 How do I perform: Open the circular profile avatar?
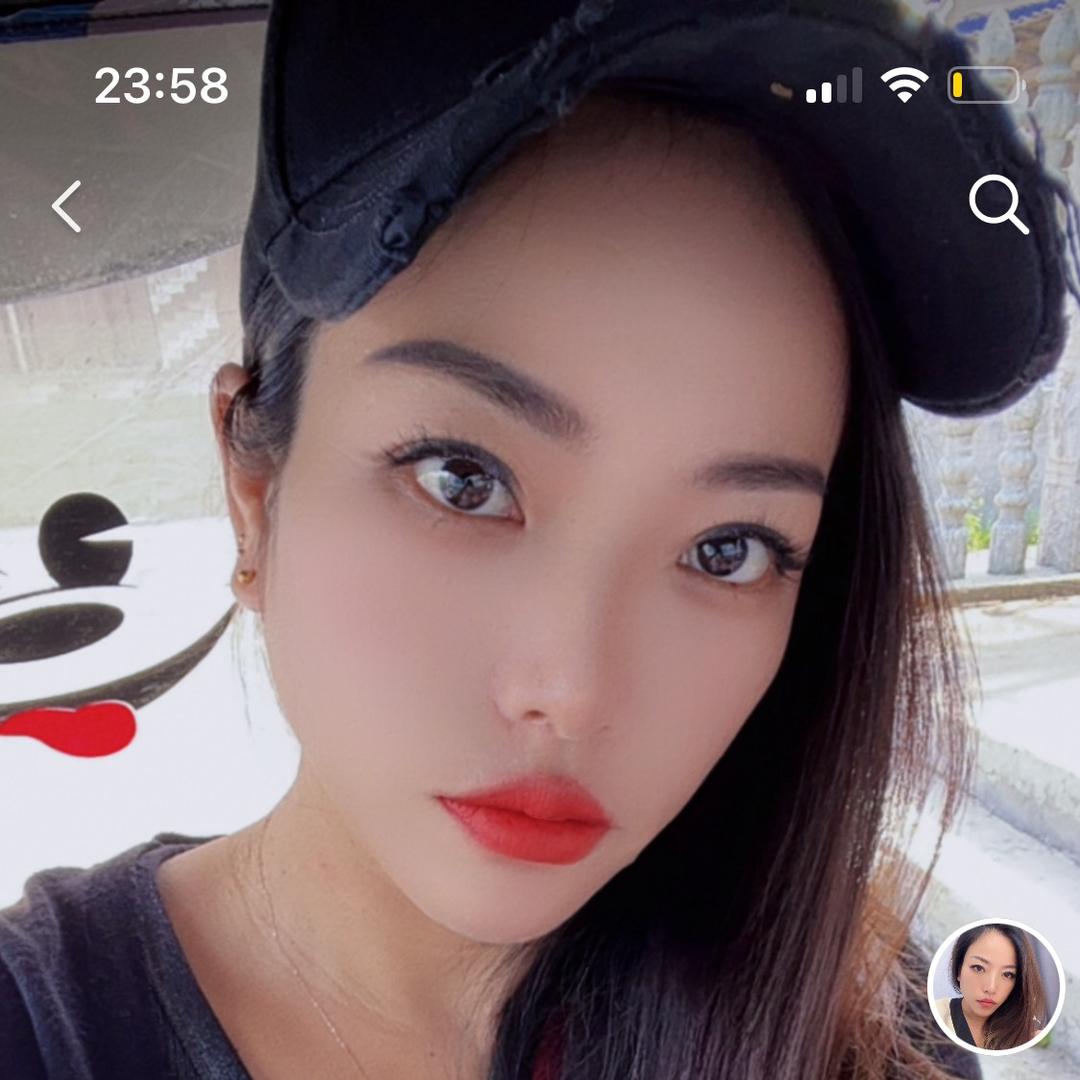click(995, 987)
